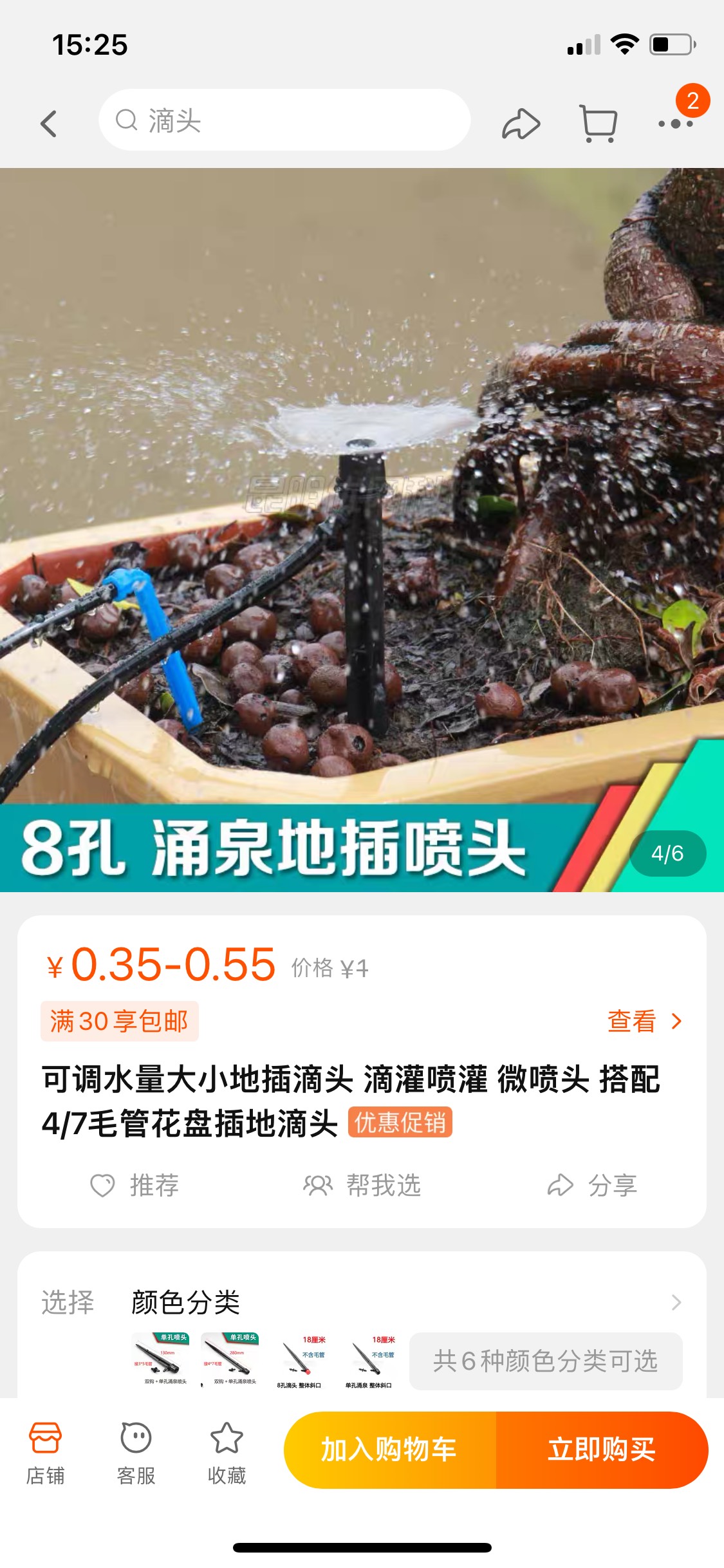View the main product image
The width and height of the screenshot is (724, 1568).
tap(362, 530)
